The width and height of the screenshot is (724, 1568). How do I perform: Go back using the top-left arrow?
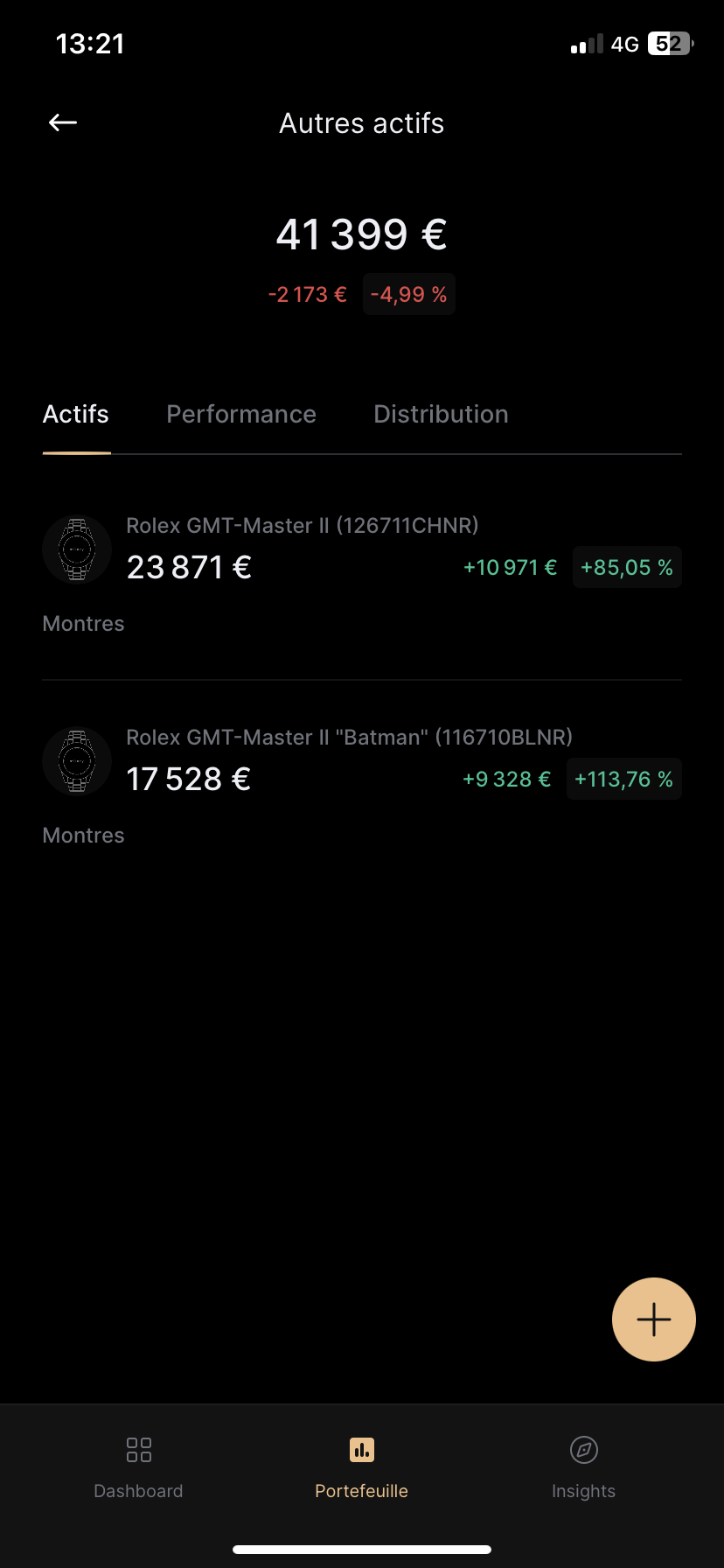pos(63,122)
